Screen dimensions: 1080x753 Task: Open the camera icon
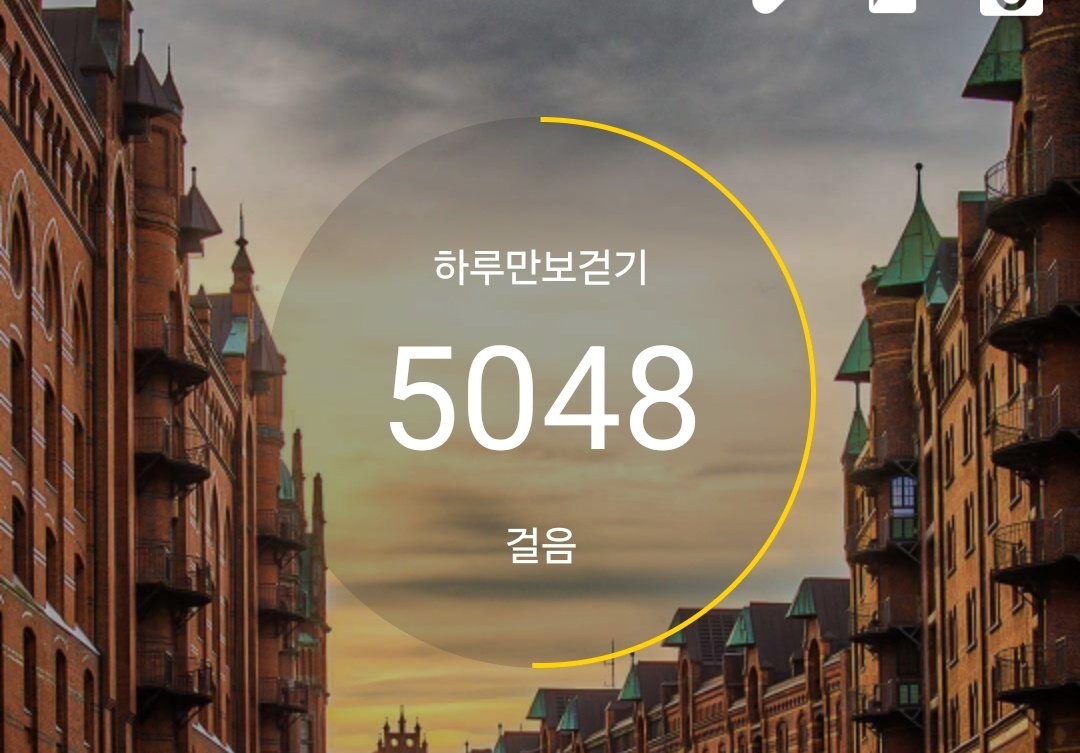point(1011,6)
